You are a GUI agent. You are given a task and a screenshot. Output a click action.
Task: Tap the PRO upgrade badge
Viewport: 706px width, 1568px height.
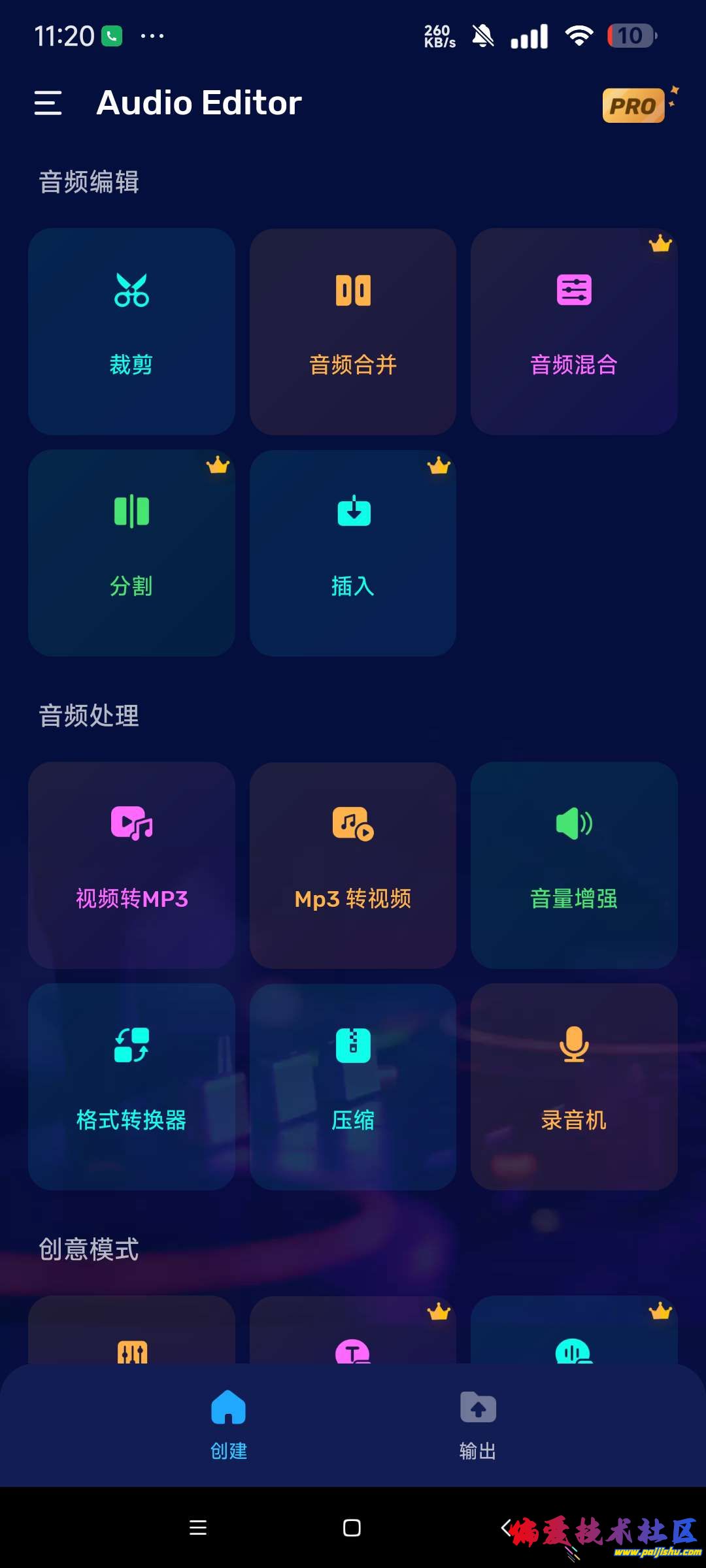coord(633,105)
